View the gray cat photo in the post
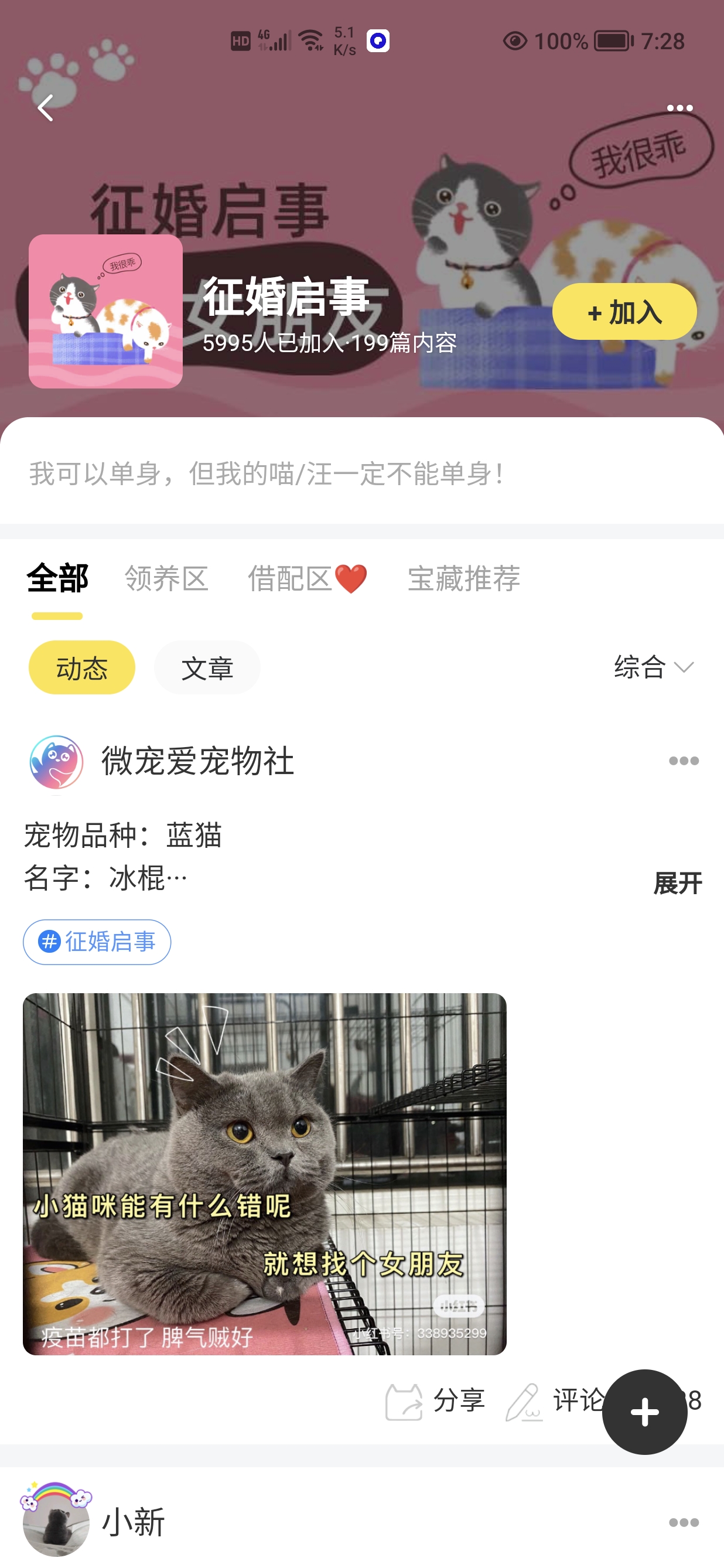724x1568 pixels. point(265,1174)
